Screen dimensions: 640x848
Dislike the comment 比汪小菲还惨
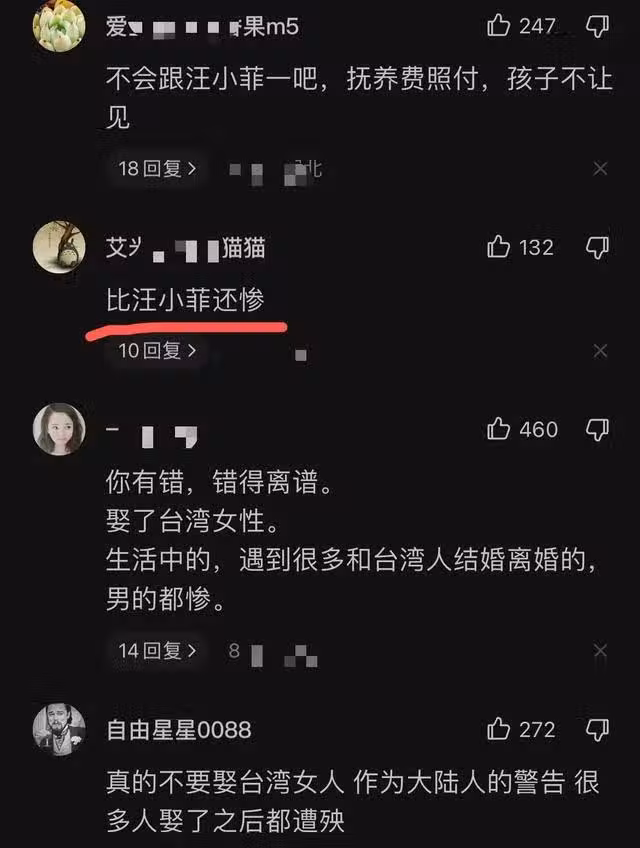pos(597,247)
